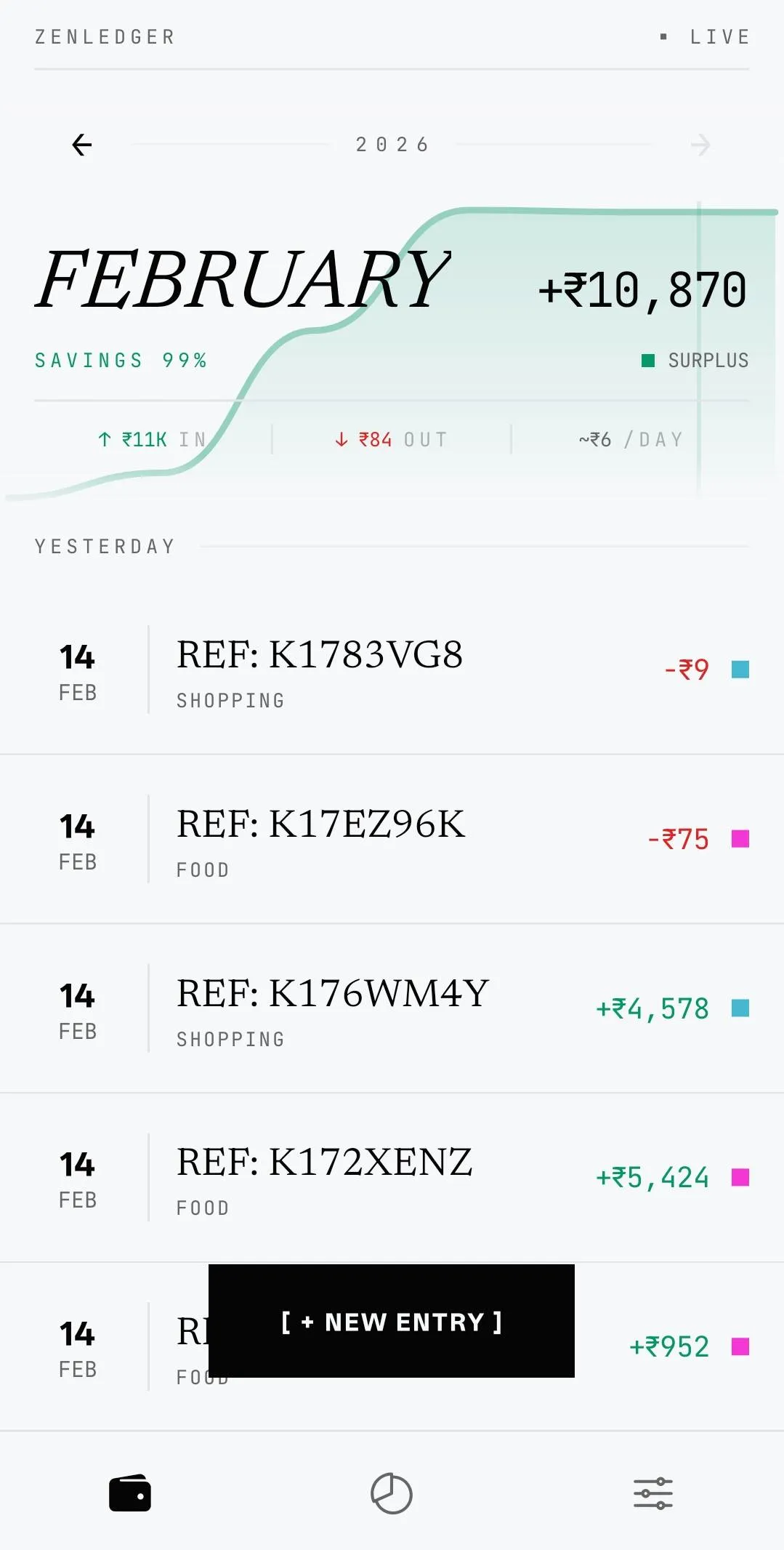The width and height of the screenshot is (784, 1550).
Task: Toggle the pink category marker on K17EZ96K
Action: point(740,838)
